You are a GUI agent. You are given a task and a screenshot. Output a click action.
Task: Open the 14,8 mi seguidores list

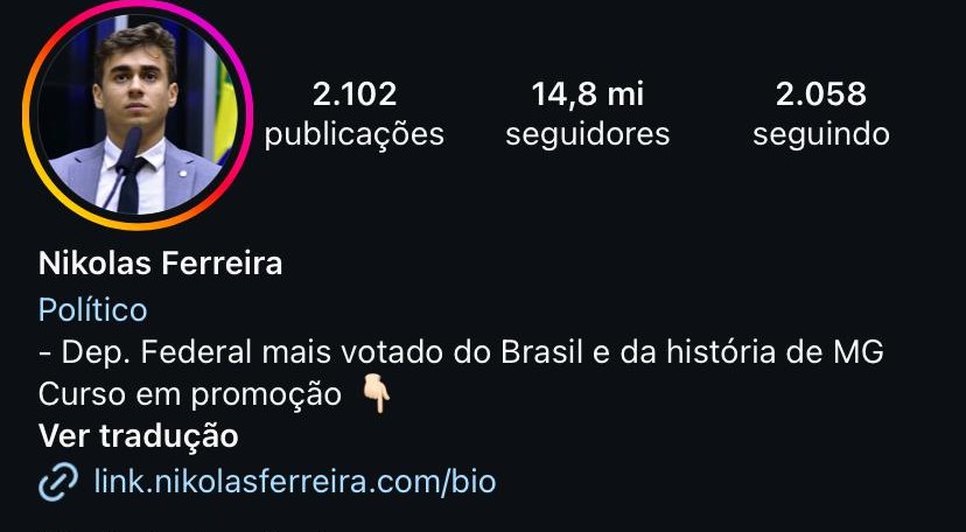[587, 114]
